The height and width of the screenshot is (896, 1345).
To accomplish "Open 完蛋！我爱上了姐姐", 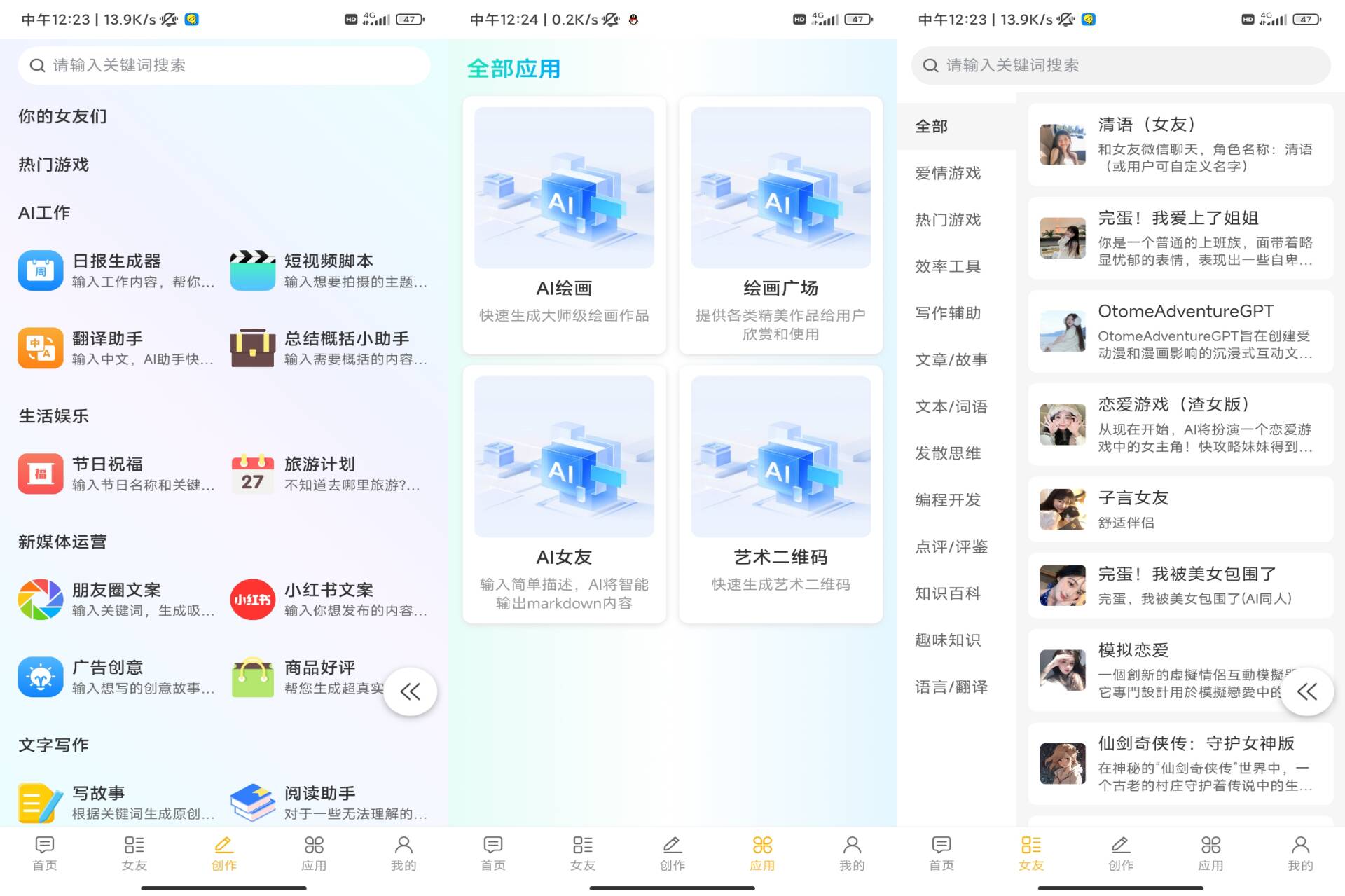I will point(1180,238).
